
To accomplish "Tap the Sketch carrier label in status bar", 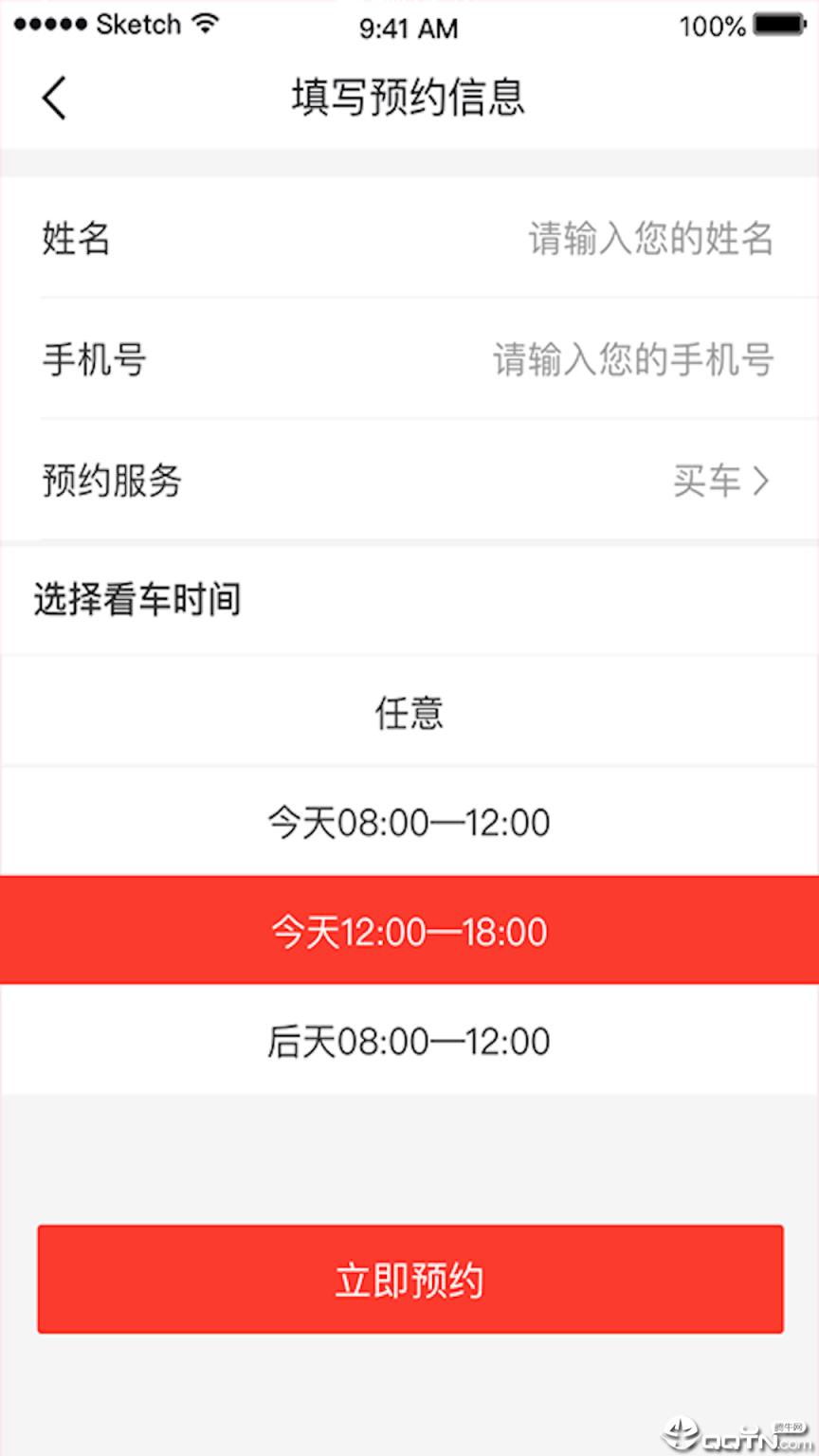I will [137, 26].
